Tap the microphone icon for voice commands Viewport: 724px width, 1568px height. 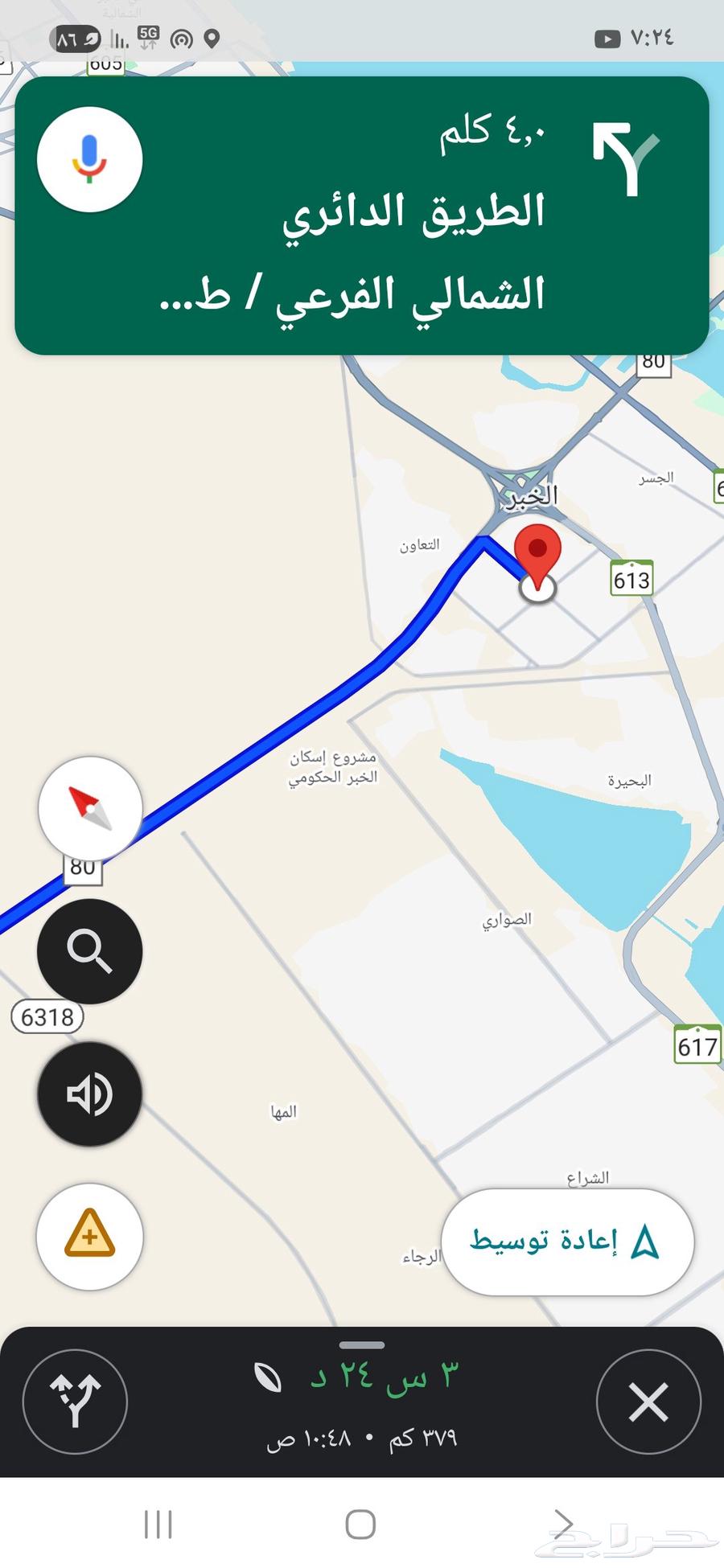(89, 158)
